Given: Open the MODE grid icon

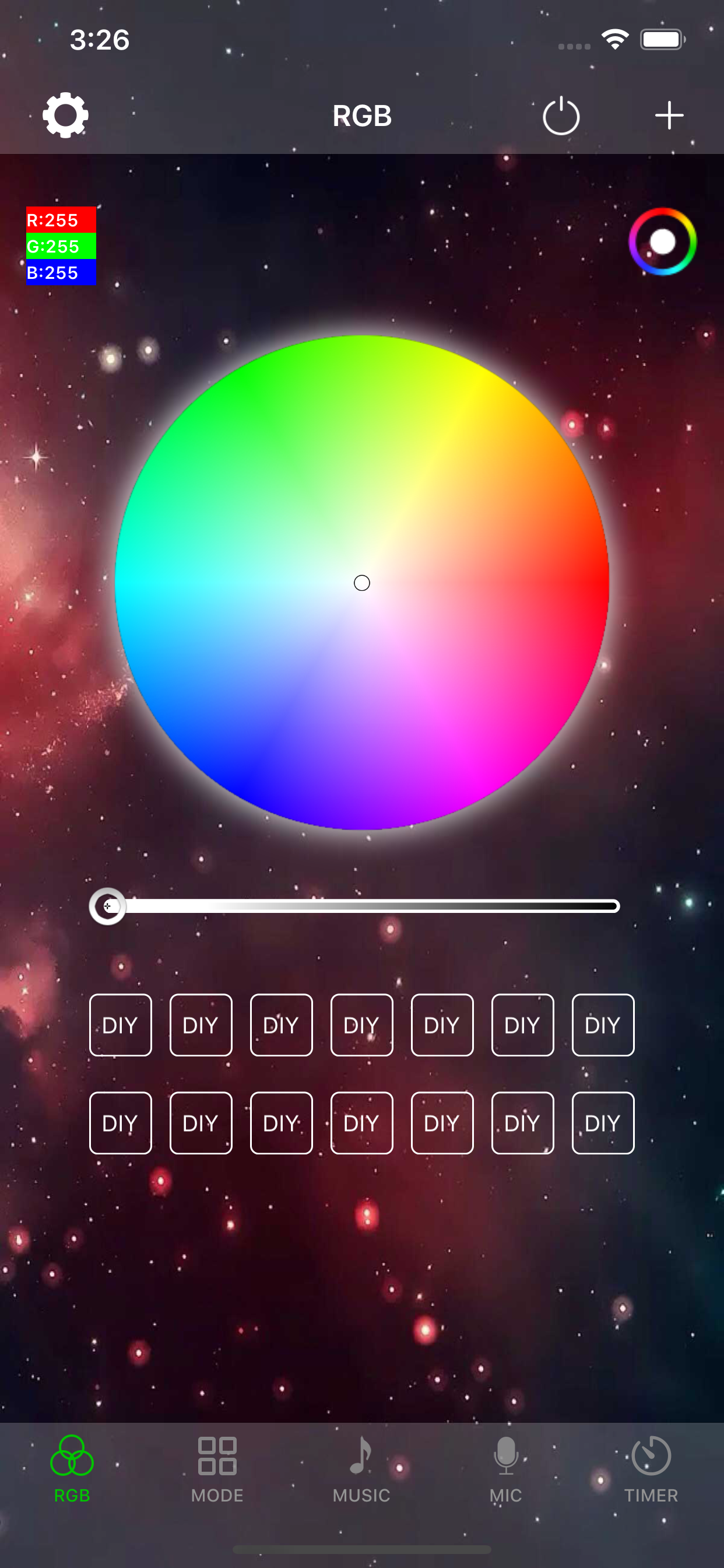Looking at the screenshot, I should [x=217, y=1456].
